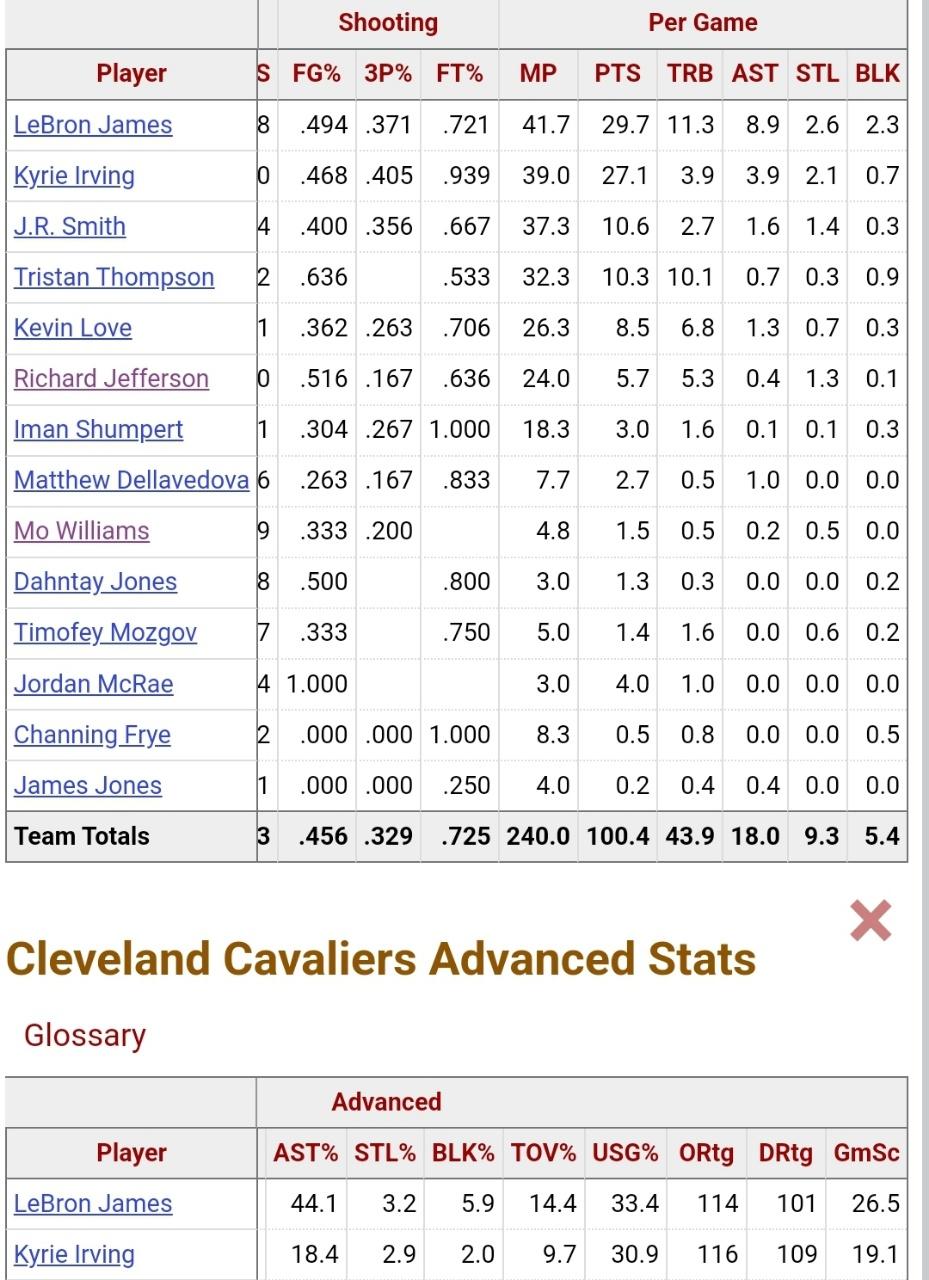
Task: Open LeBron James in Advanced Stats table
Action: coord(92,1204)
